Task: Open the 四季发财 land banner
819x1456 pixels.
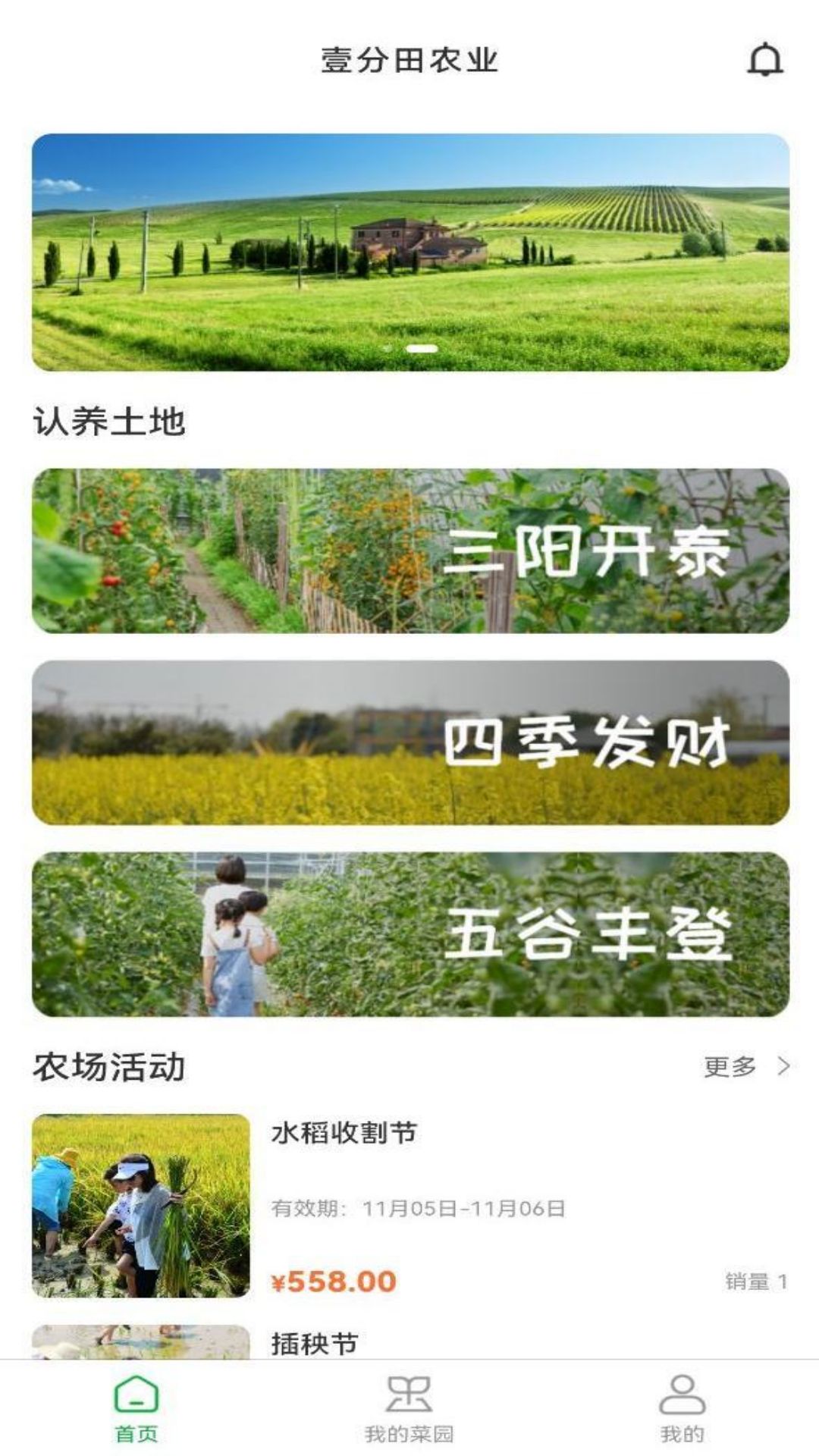Action: pos(409,747)
